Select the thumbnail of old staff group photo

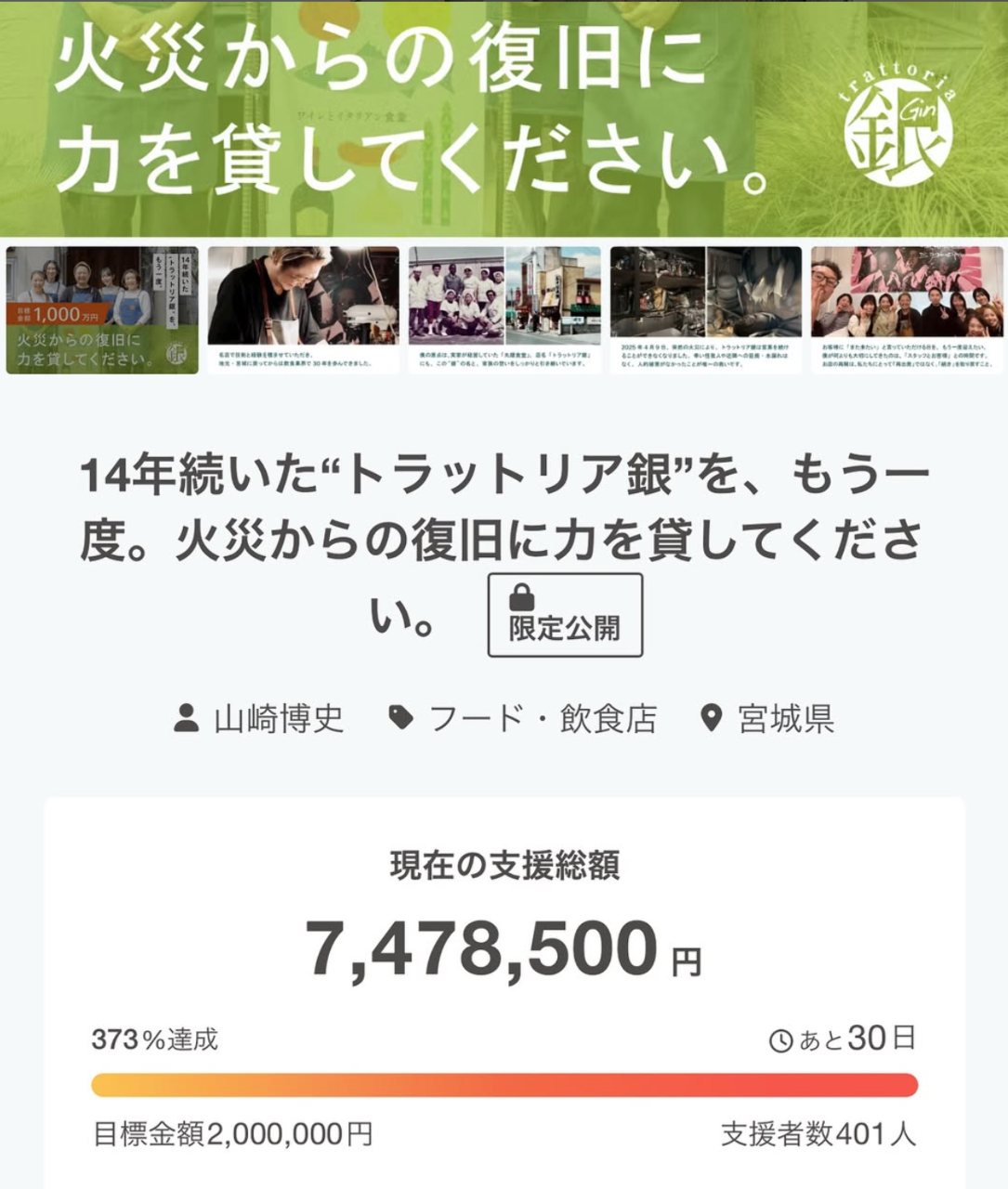click(504, 309)
